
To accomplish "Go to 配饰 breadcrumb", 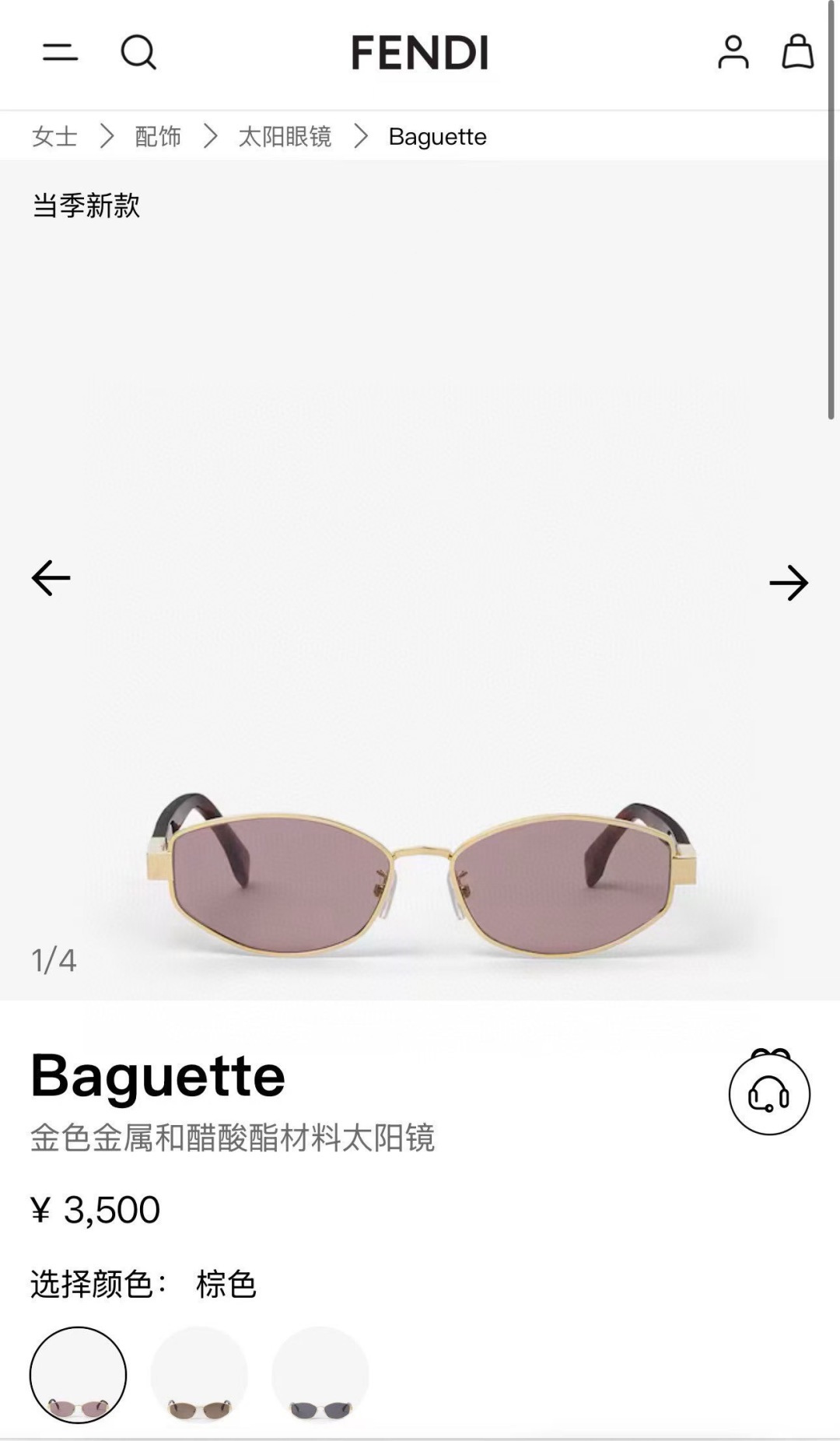I will [158, 136].
